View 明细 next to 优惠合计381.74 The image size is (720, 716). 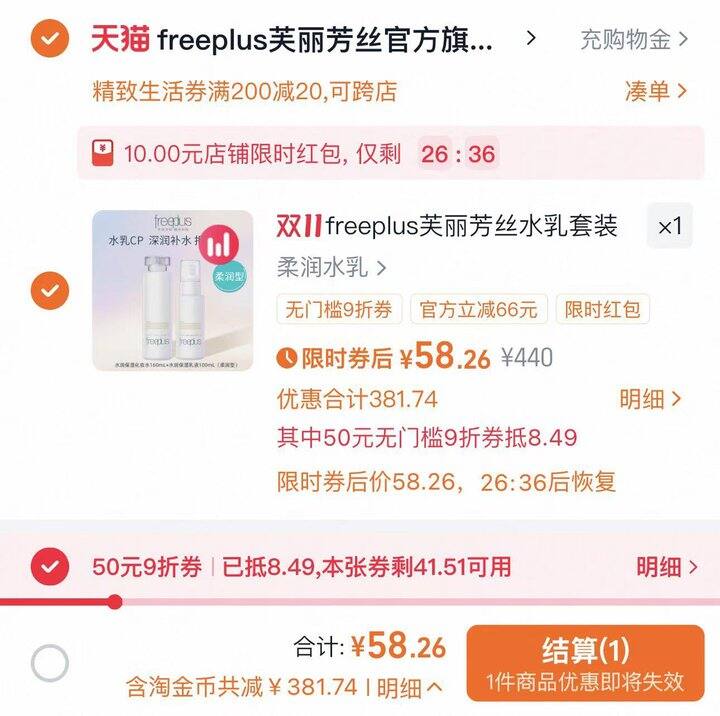point(650,400)
